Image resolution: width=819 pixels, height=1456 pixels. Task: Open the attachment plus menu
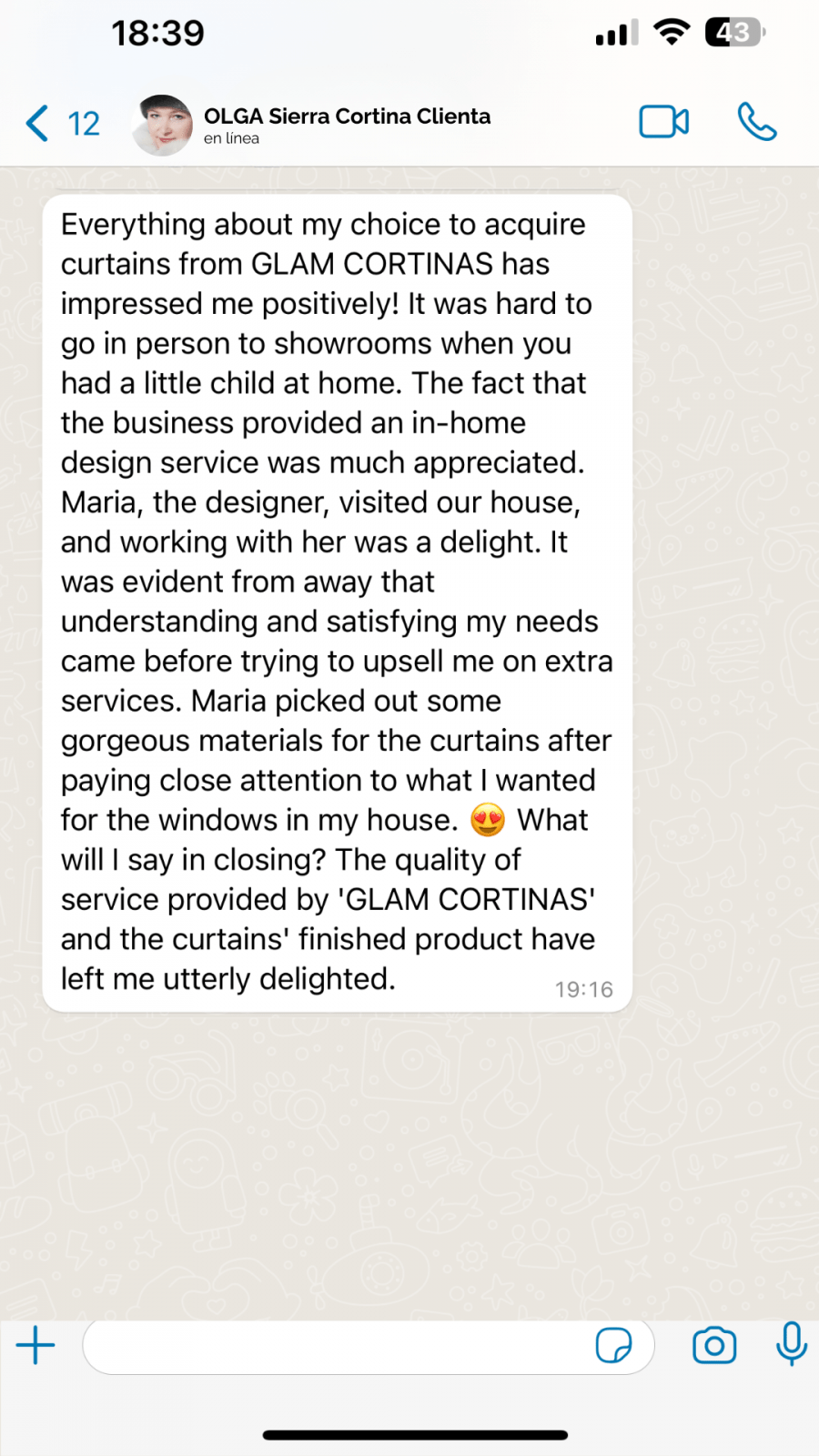pyautogui.click(x=35, y=1345)
